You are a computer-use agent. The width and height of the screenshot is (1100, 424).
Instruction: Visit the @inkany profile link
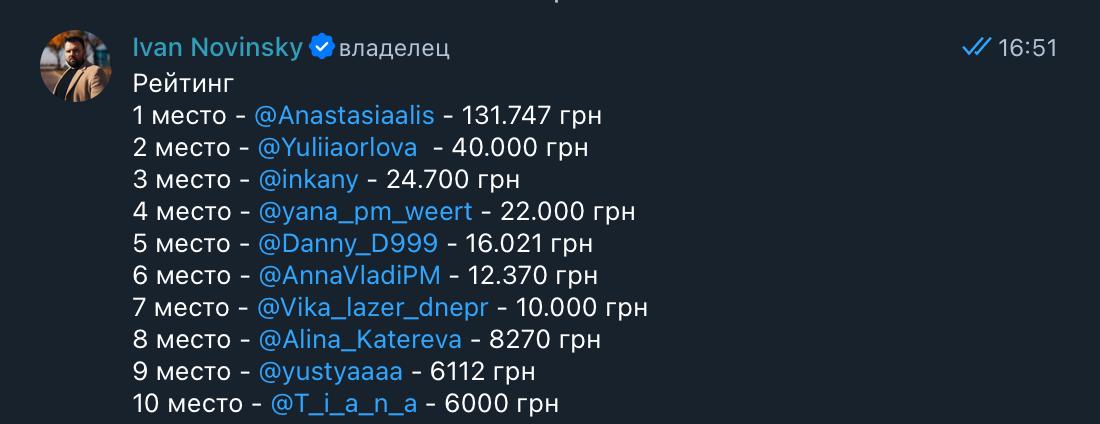tap(307, 180)
